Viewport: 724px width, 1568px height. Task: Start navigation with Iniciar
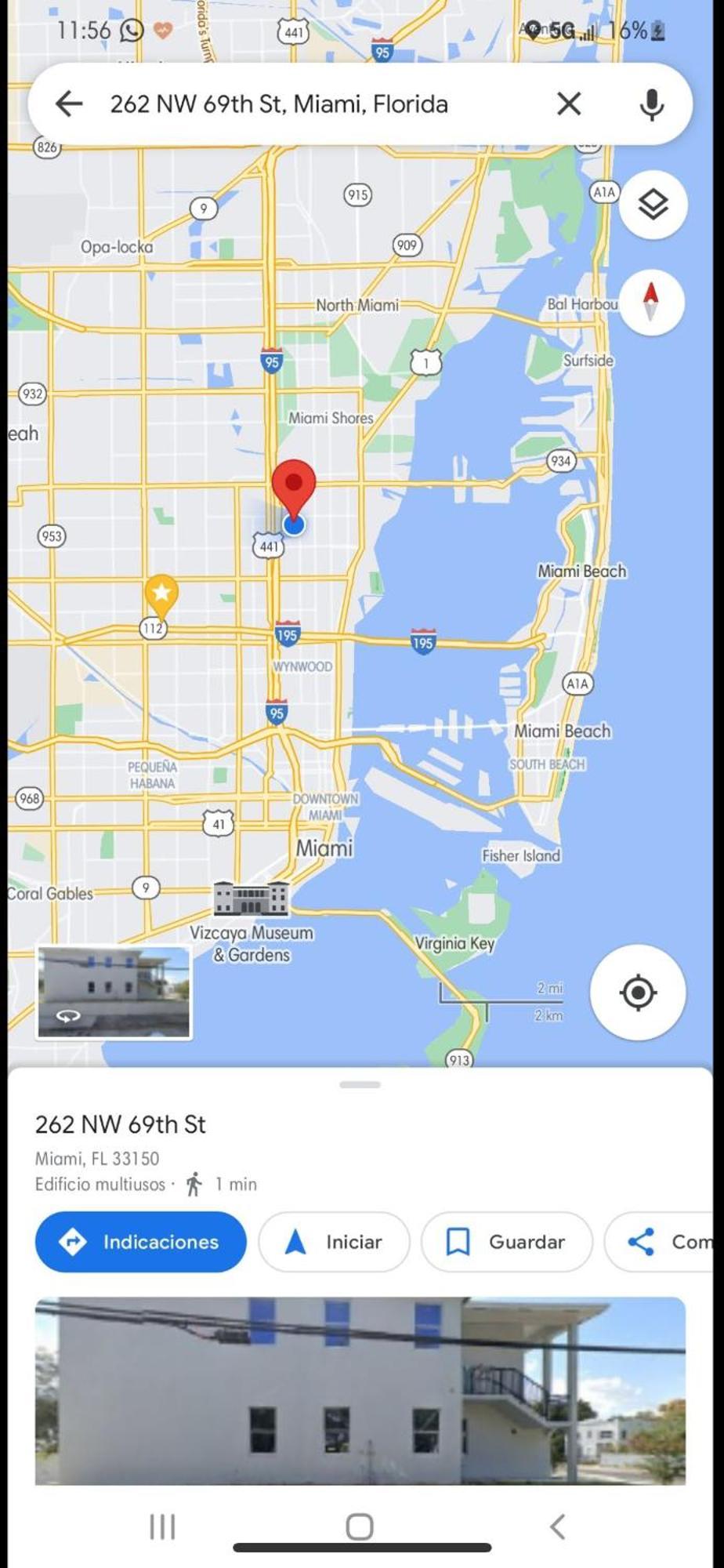click(x=334, y=1242)
